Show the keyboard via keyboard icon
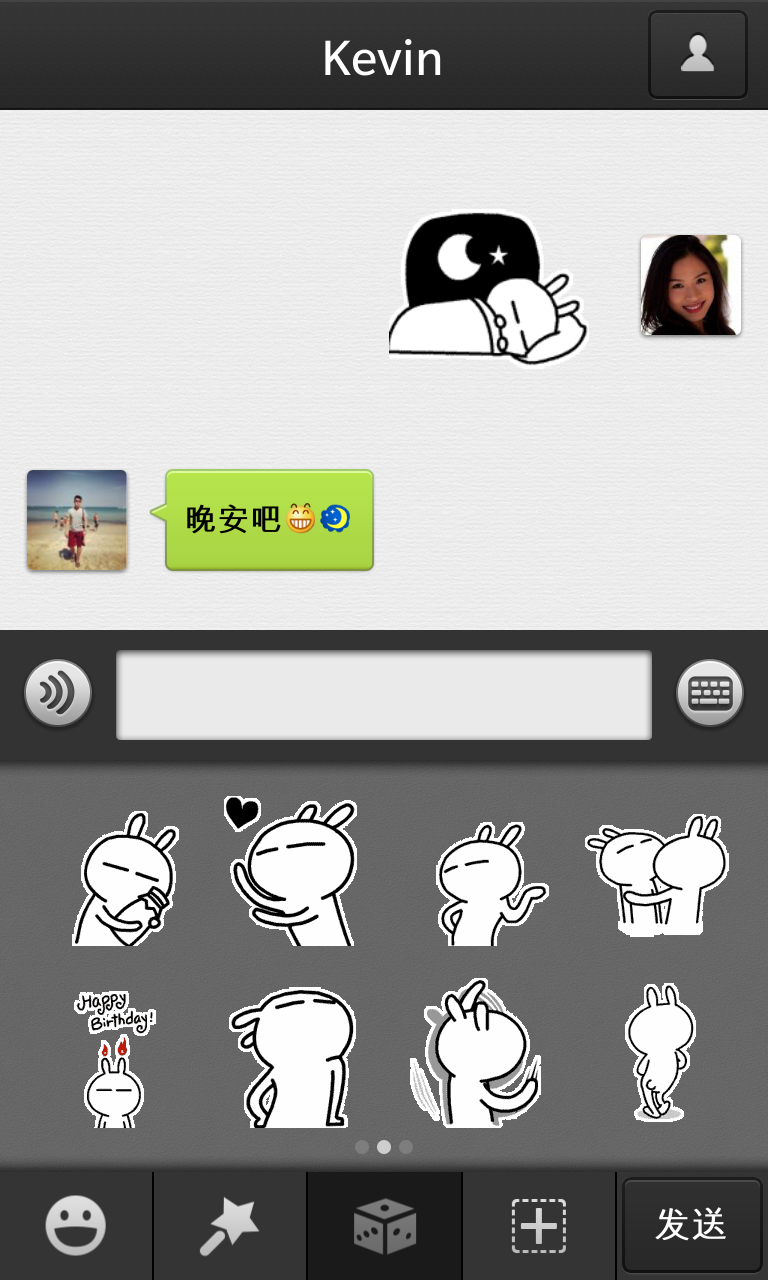This screenshot has width=768, height=1280. click(710, 693)
